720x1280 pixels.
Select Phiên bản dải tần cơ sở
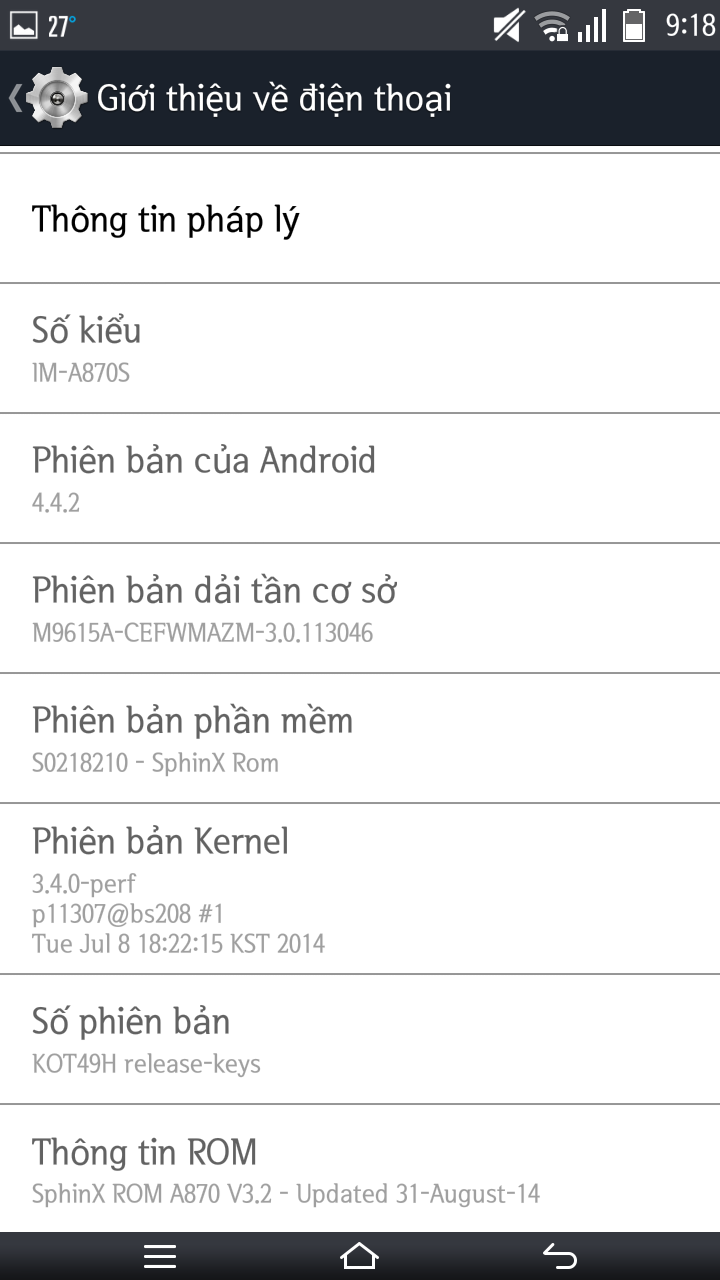coord(360,608)
